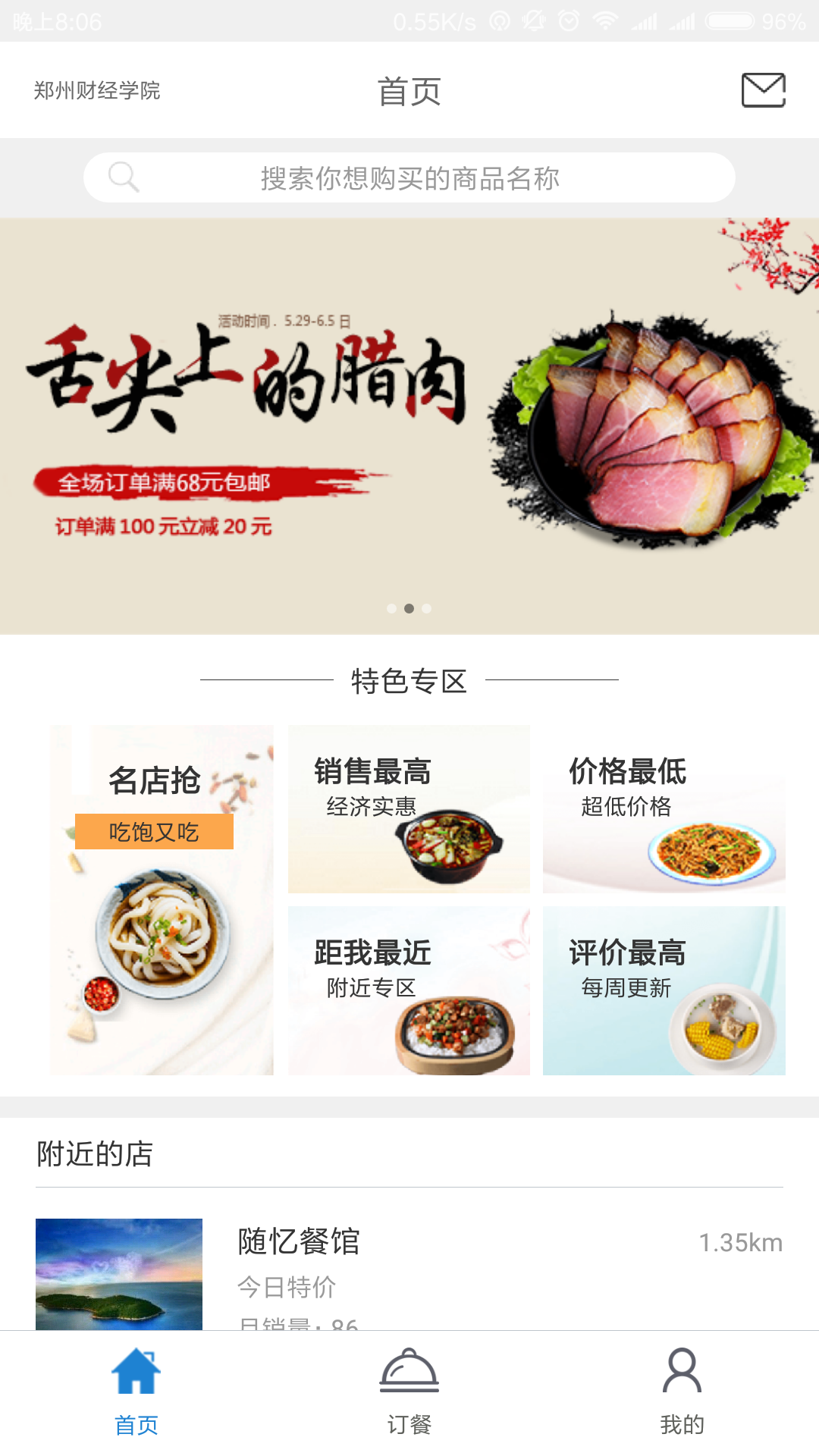This screenshot has height=1456, width=819.
Task: Open the 销售最高 category tile
Action: (409, 809)
